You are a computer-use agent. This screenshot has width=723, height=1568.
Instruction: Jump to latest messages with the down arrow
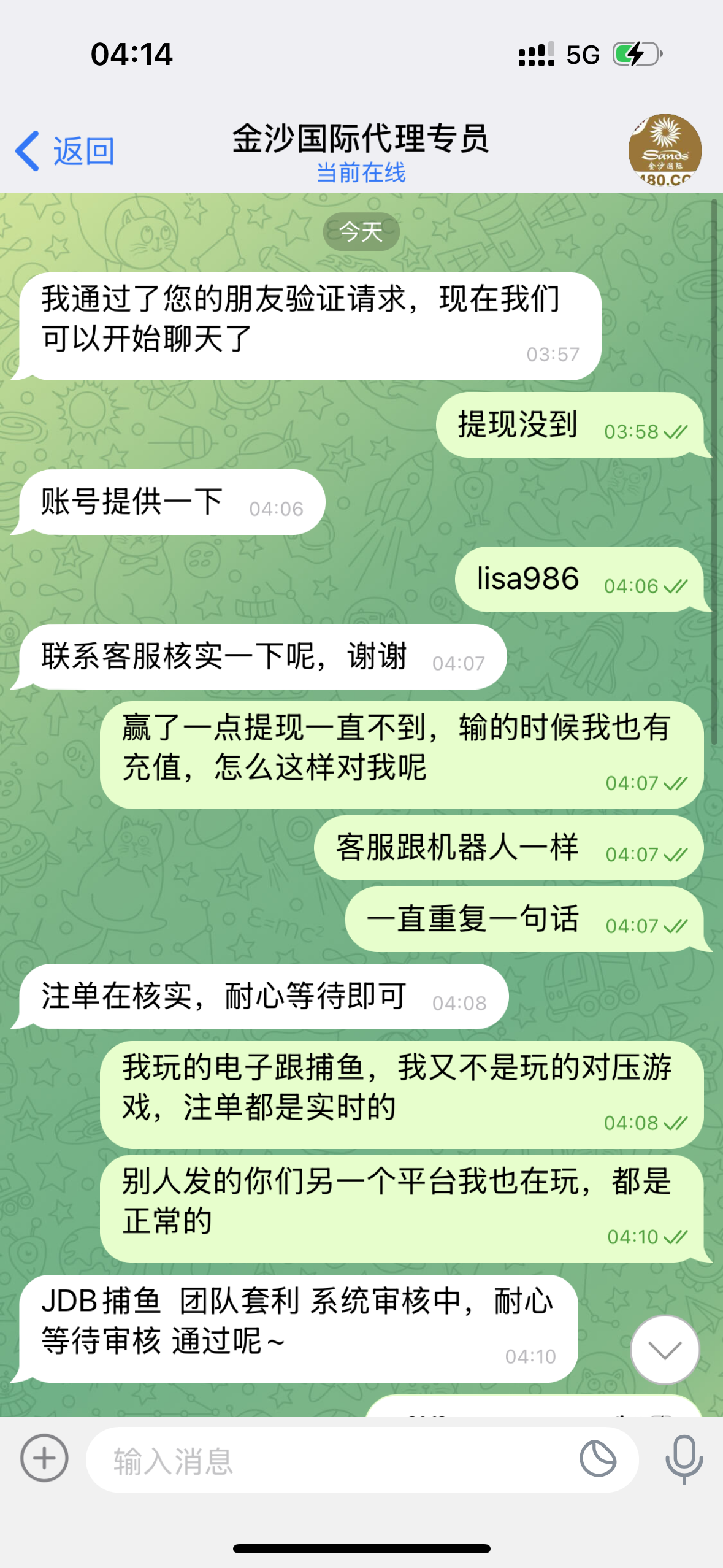(x=665, y=1350)
